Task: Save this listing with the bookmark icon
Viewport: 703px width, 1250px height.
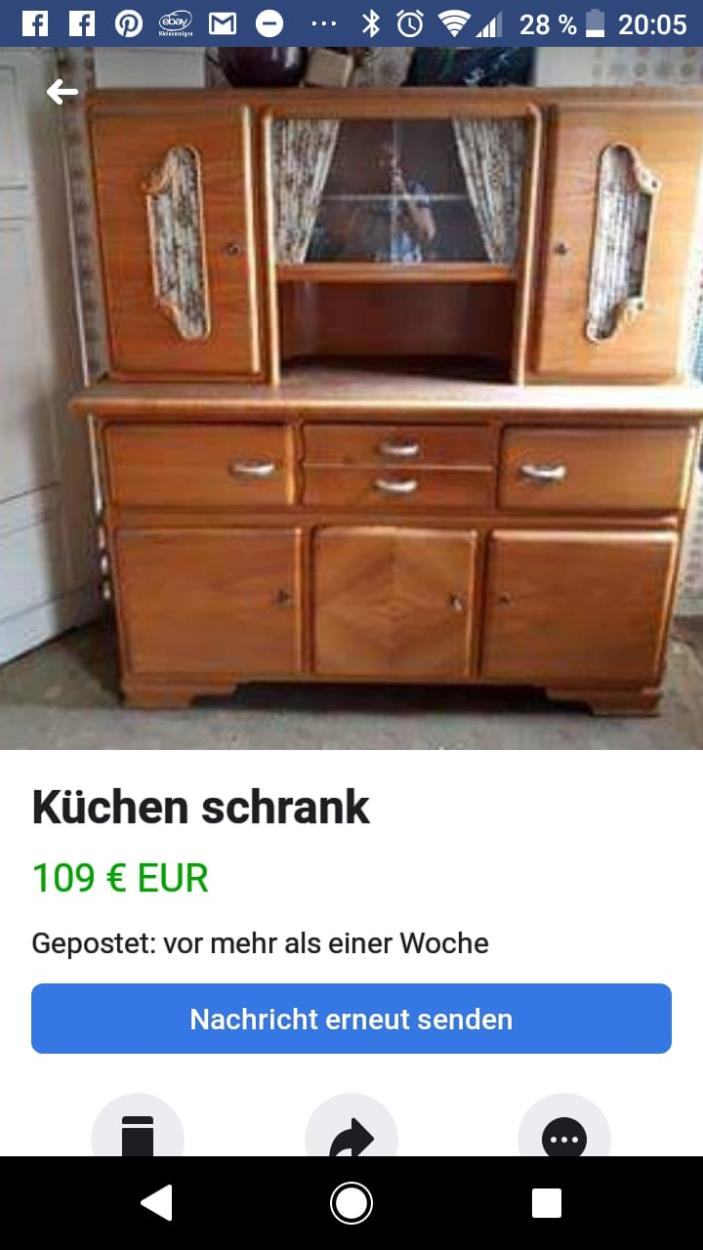Action: (137, 1136)
